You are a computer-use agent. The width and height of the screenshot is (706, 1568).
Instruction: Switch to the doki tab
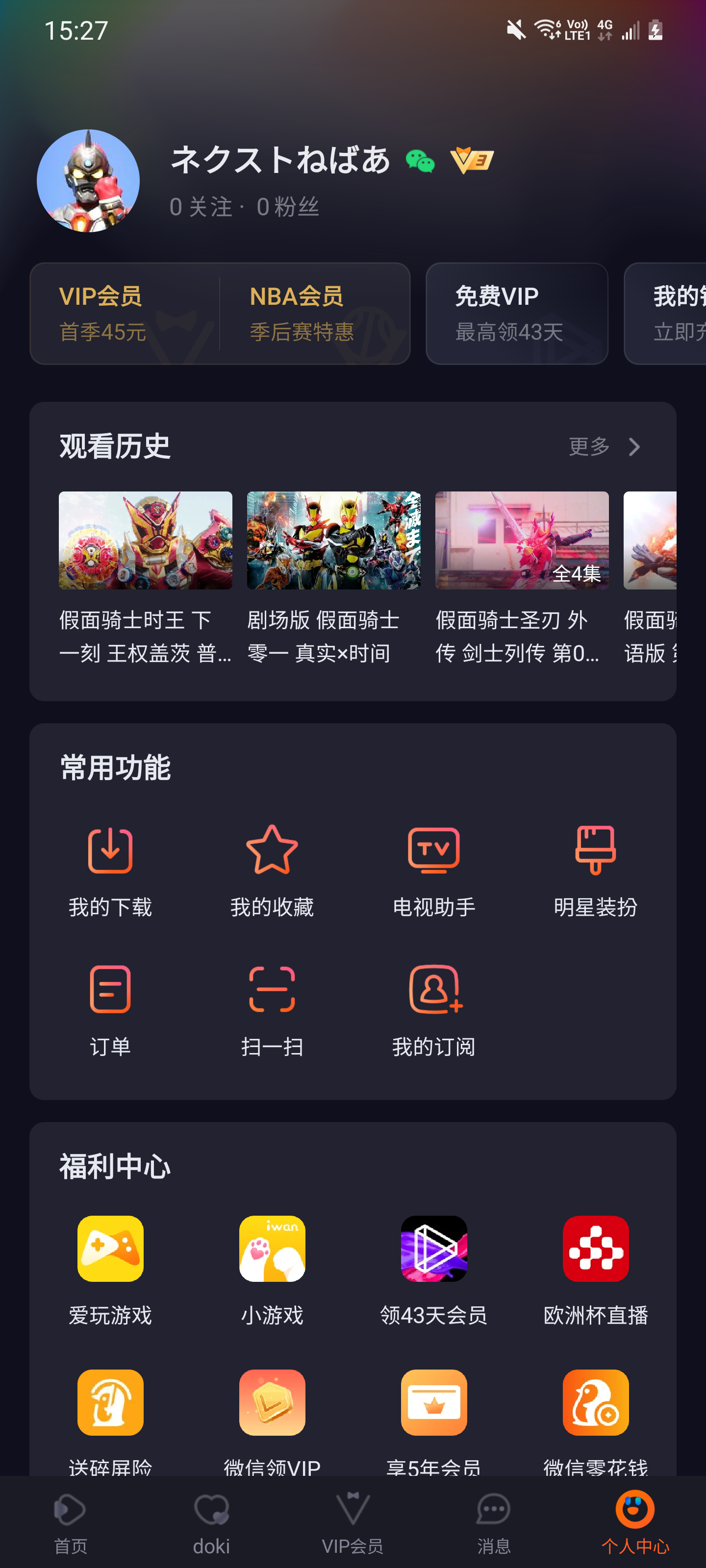[211, 1522]
